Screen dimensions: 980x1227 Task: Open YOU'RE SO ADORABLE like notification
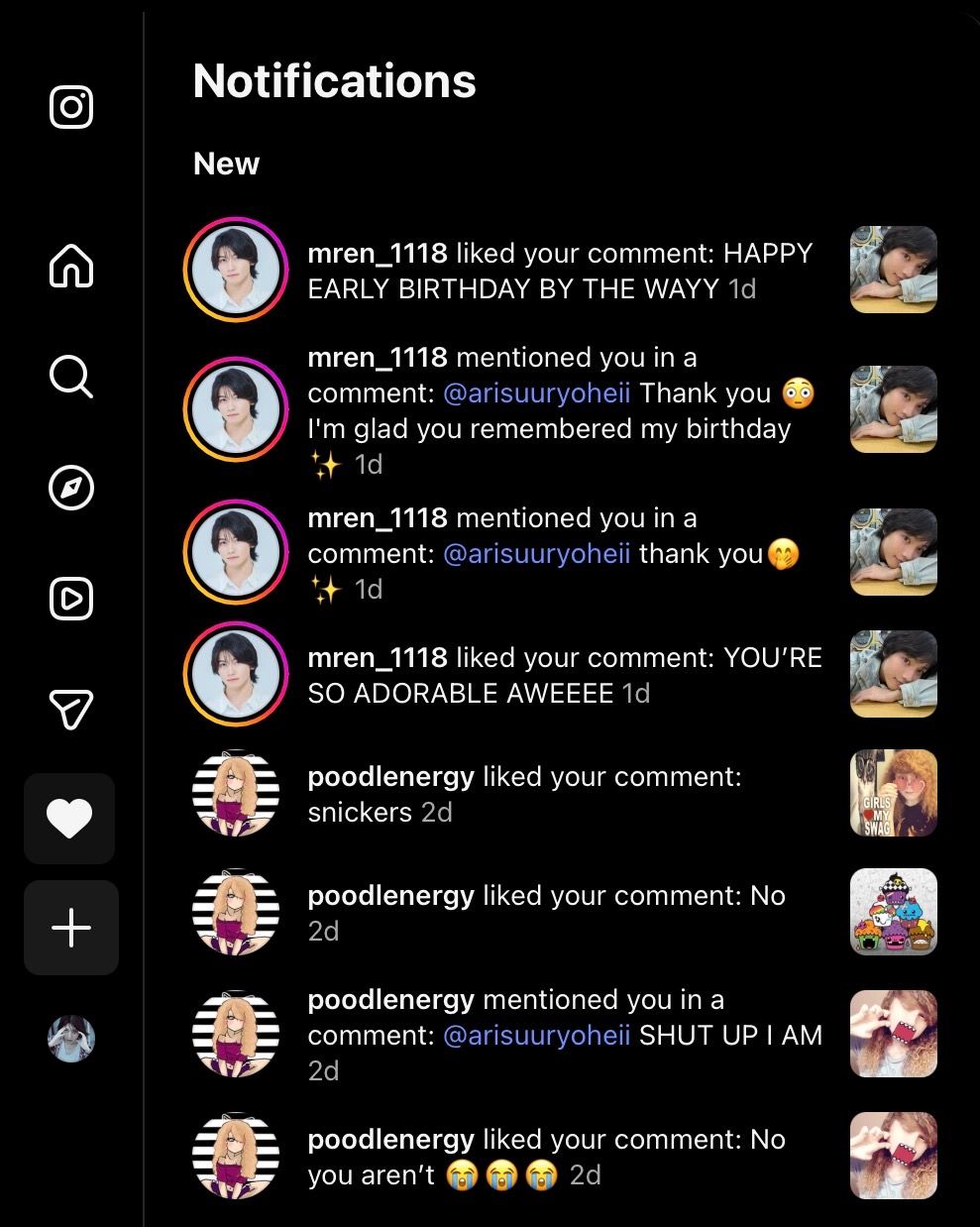[565, 675]
